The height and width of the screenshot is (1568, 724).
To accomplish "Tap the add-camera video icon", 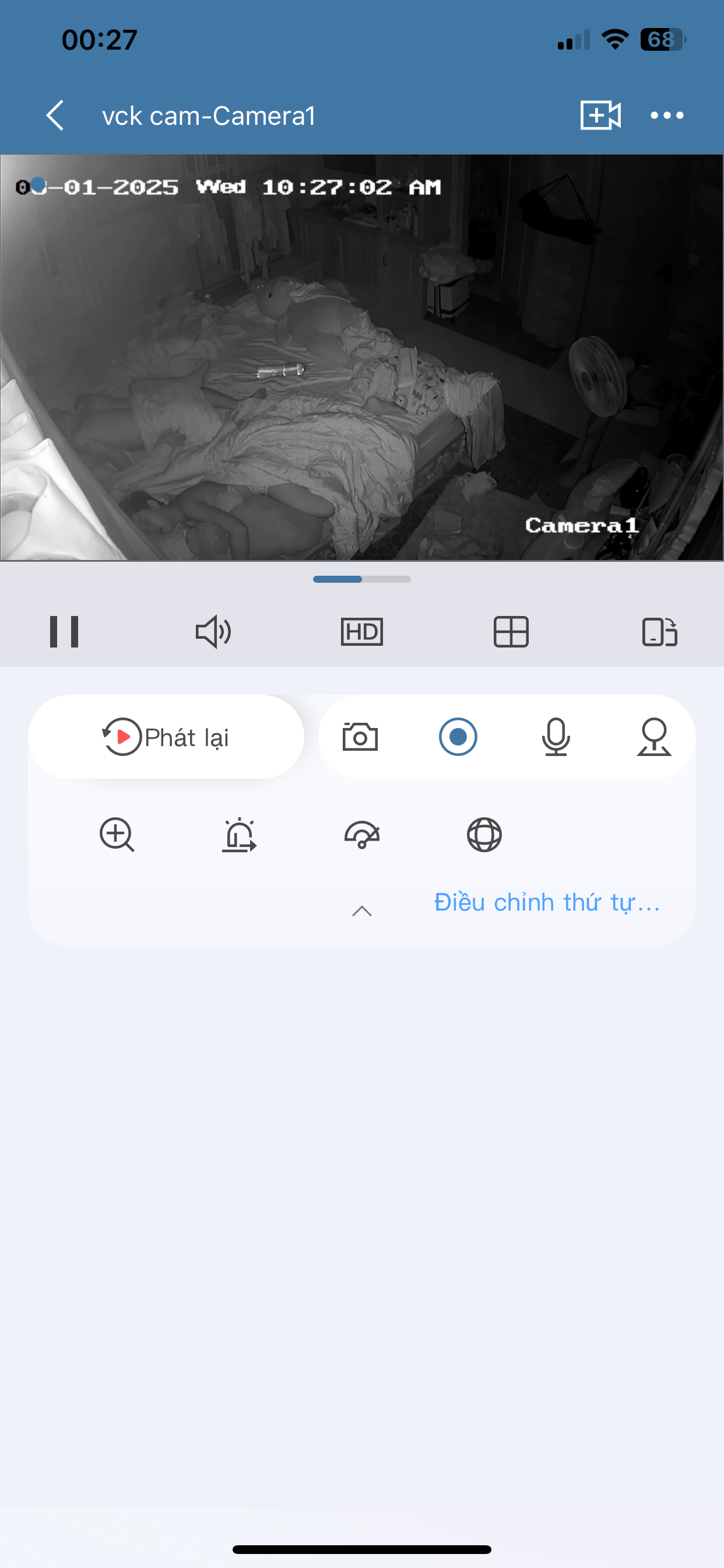I will pos(600,115).
